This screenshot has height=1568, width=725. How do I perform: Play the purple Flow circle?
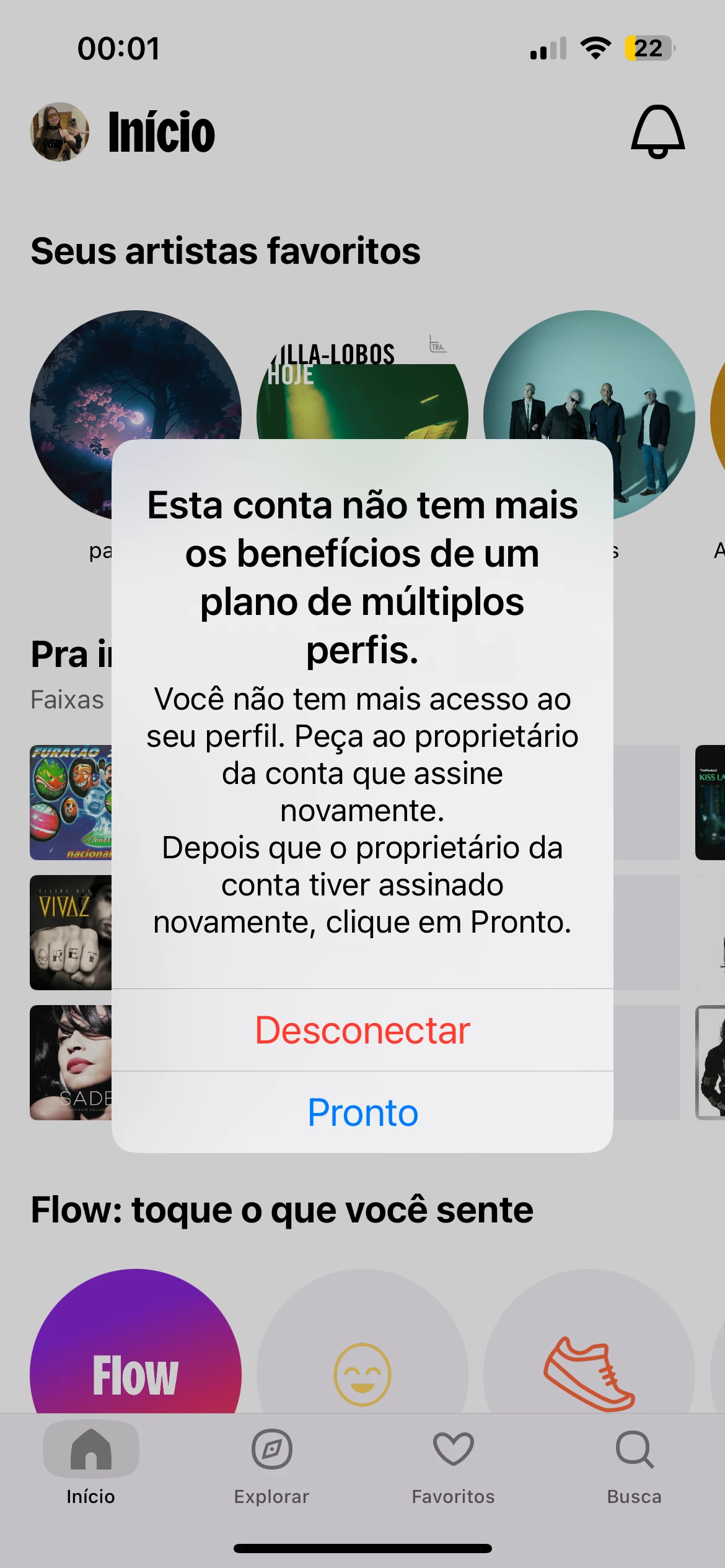pyautogui.click(x=136, y=1356)
